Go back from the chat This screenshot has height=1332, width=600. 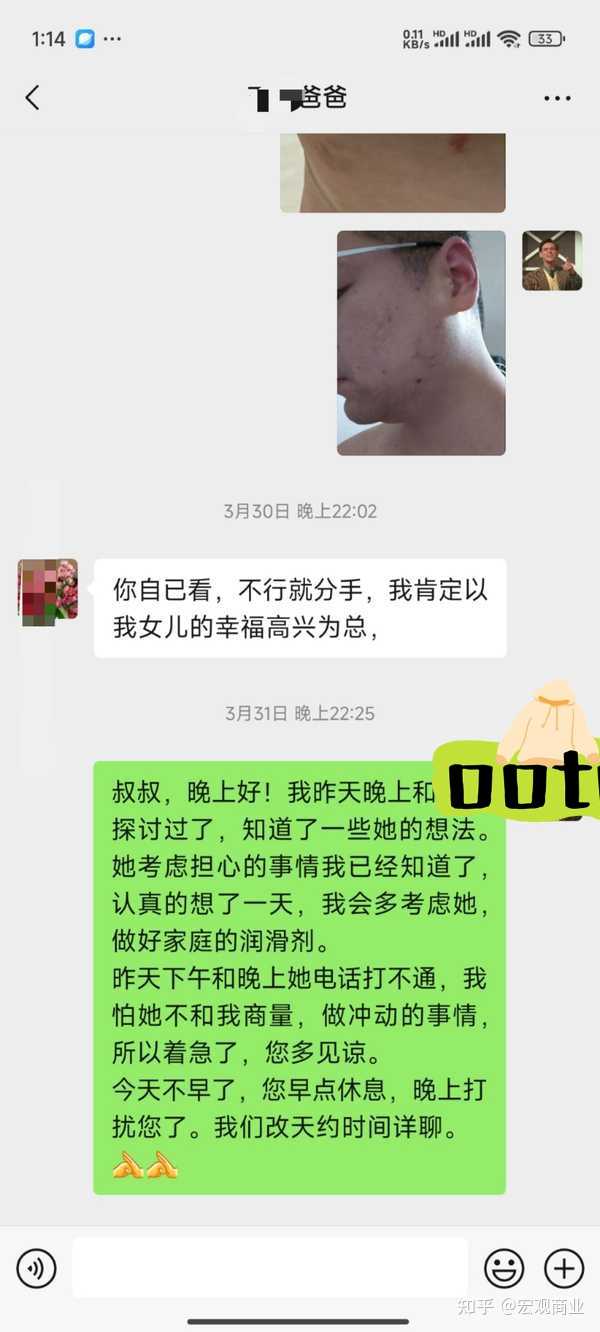32,97
